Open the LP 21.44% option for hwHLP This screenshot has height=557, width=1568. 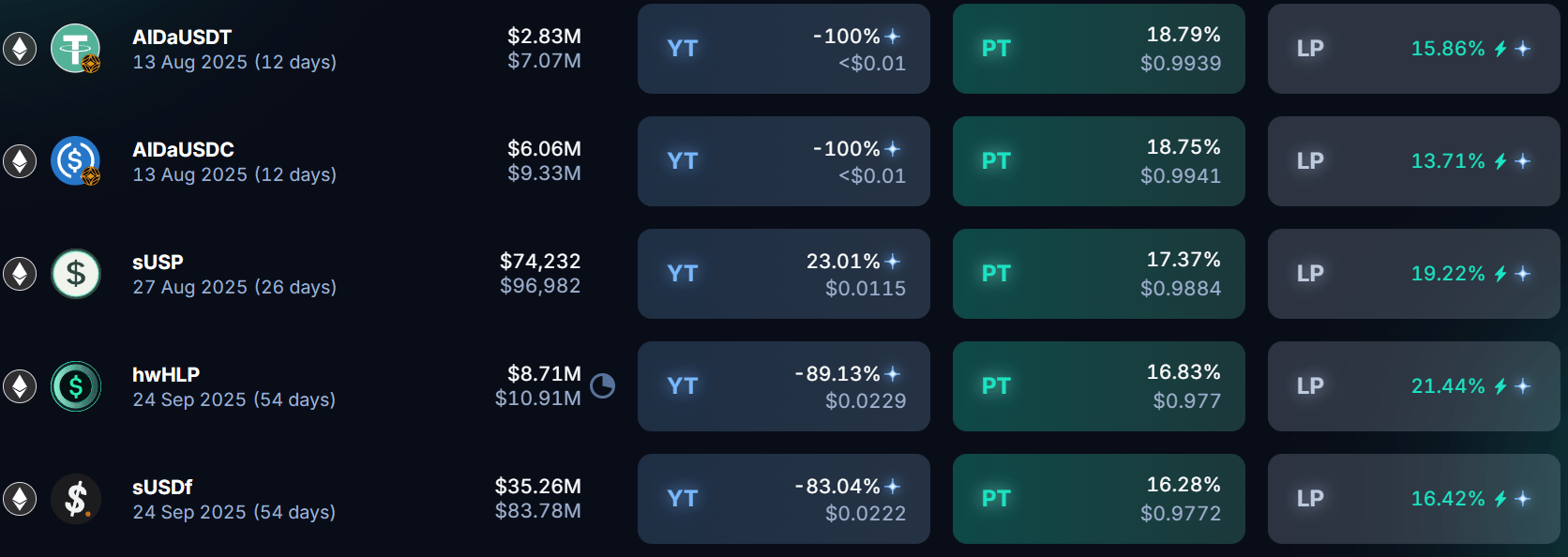(1413, 386)
